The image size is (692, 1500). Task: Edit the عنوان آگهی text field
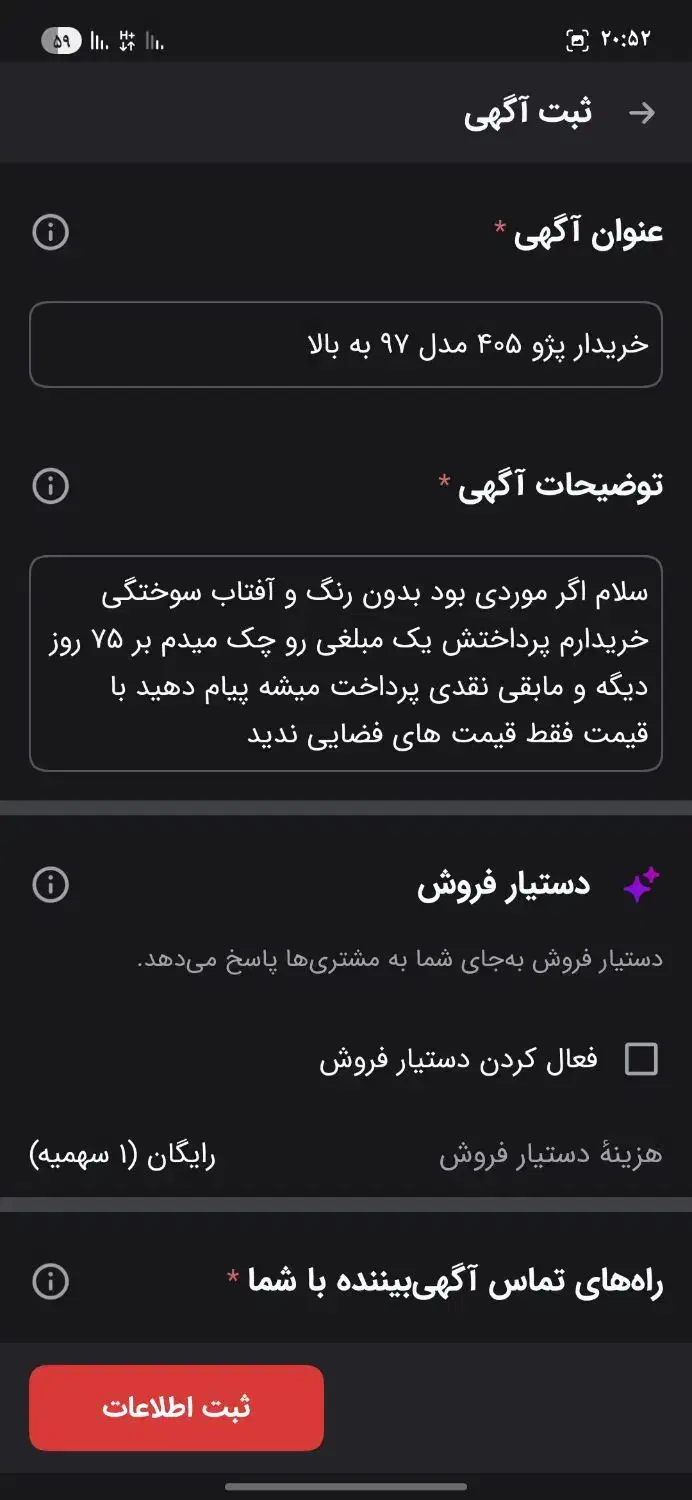346,344
